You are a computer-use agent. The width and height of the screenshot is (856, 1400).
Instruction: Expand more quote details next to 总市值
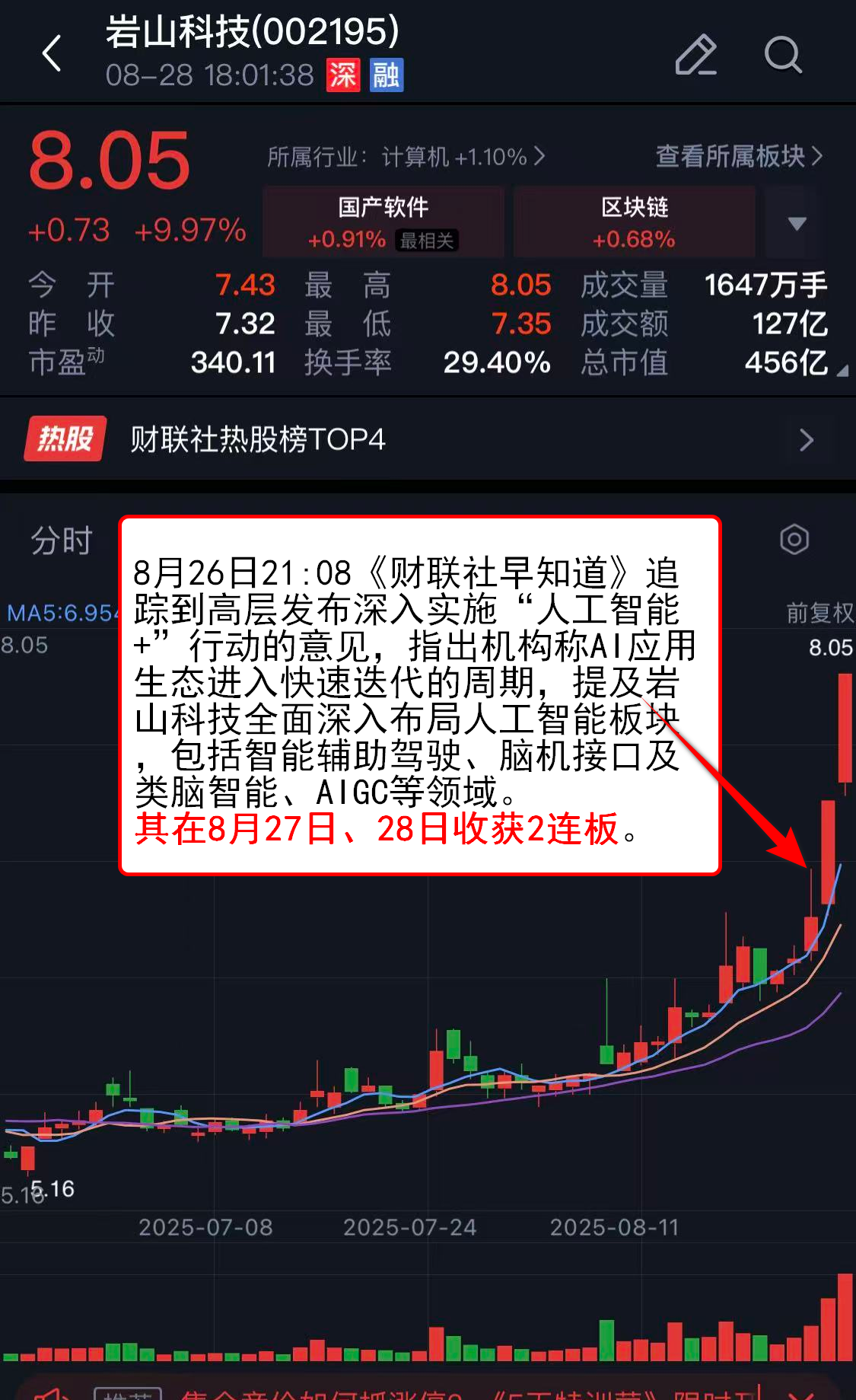tap(842, 372)
